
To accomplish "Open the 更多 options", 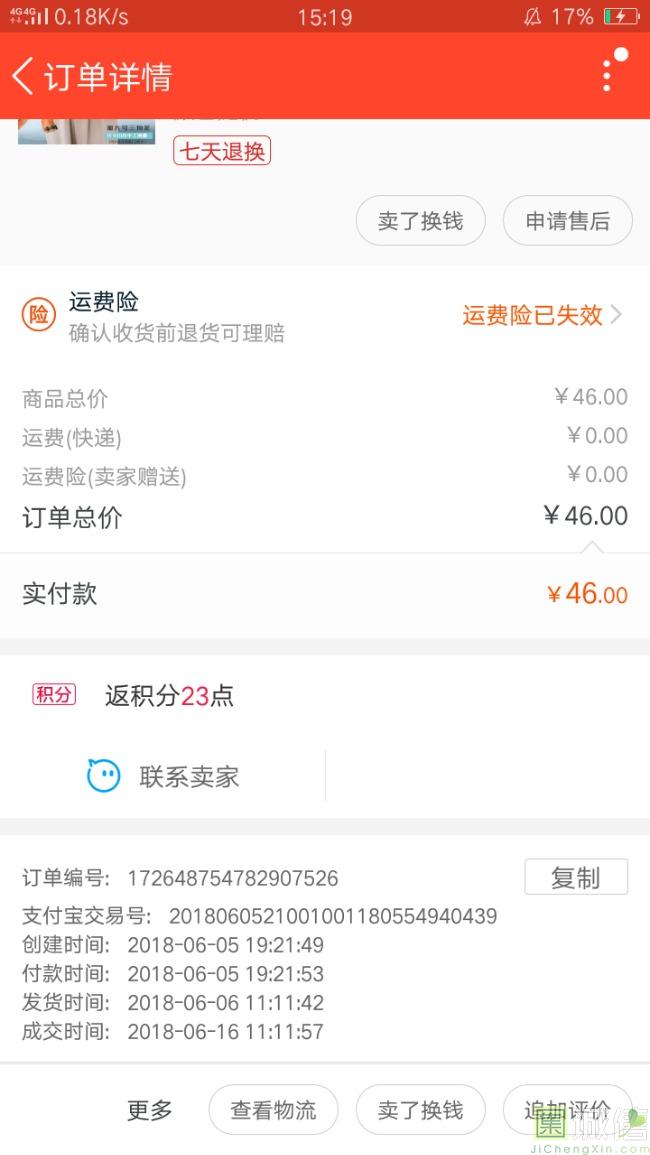I will coord(150,1109).
